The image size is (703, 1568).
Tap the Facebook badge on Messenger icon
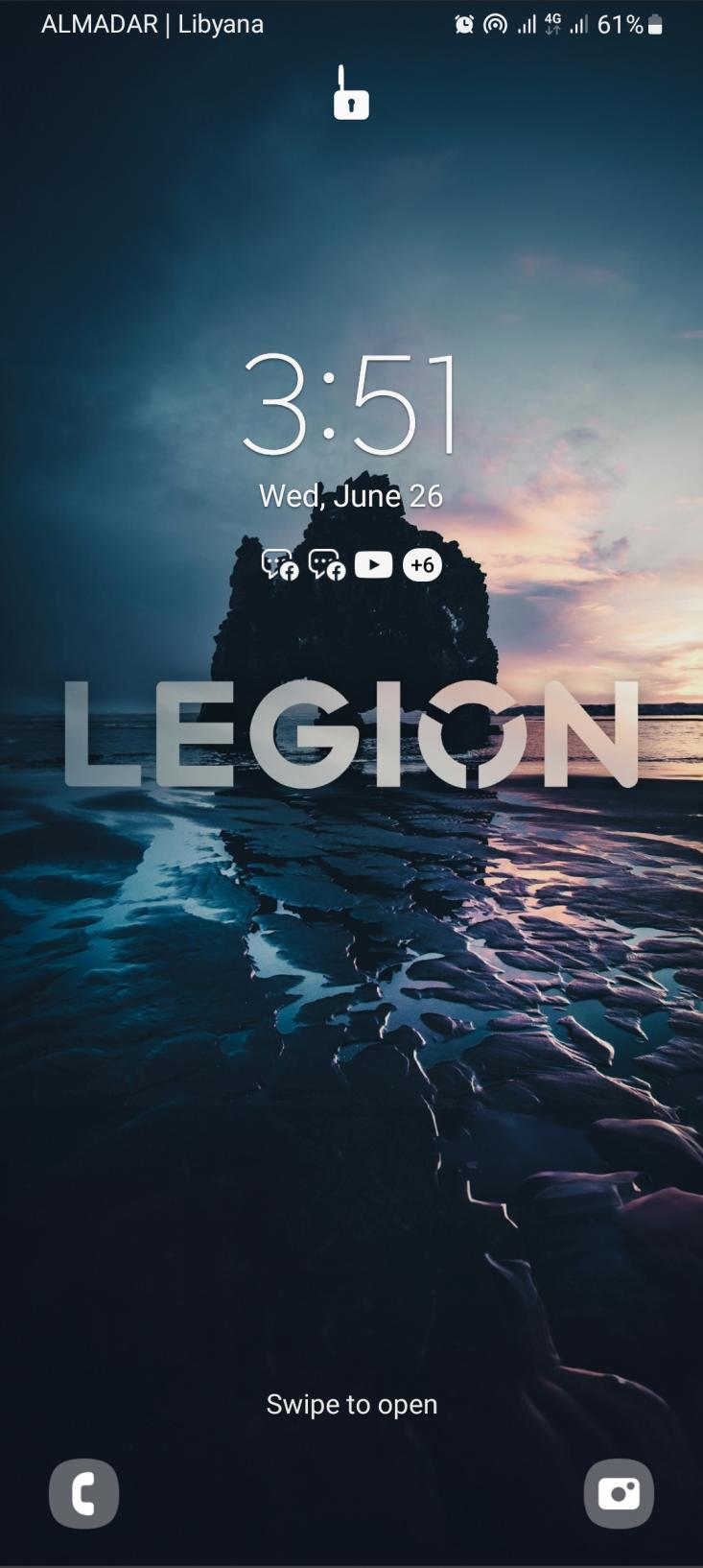[x=288, y=573]
